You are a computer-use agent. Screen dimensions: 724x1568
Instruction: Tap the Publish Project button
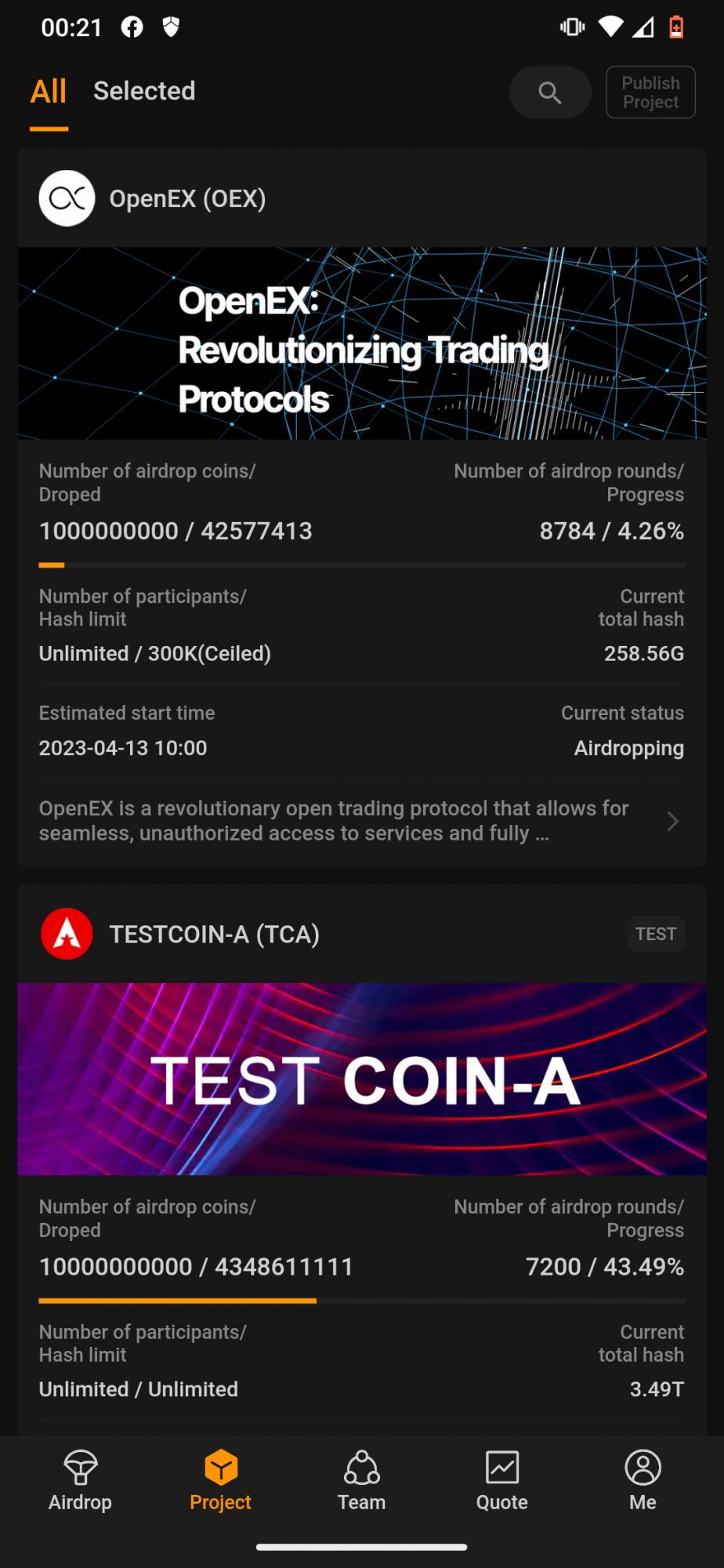point(650,93)
